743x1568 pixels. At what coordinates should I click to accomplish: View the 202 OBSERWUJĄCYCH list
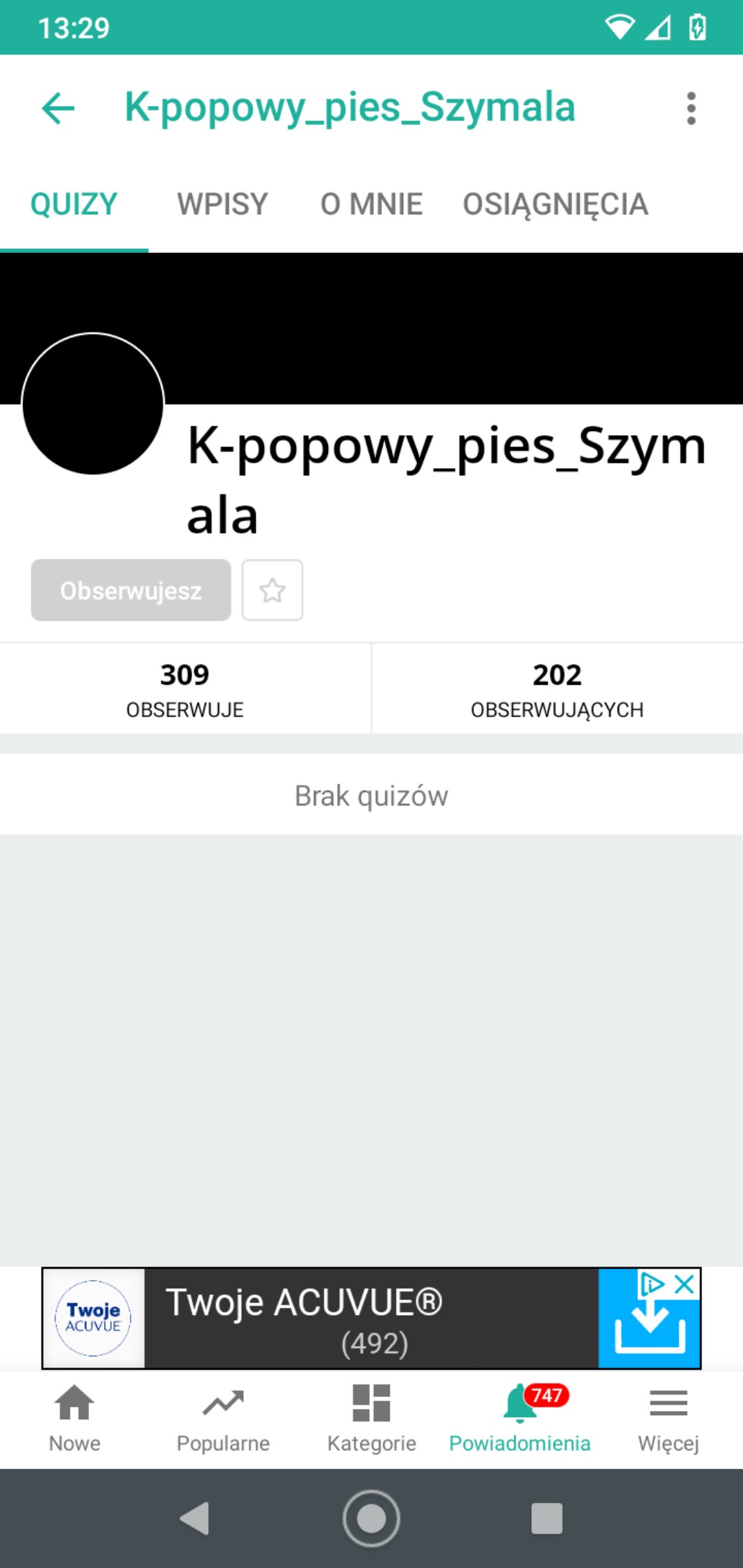(557, 689)
